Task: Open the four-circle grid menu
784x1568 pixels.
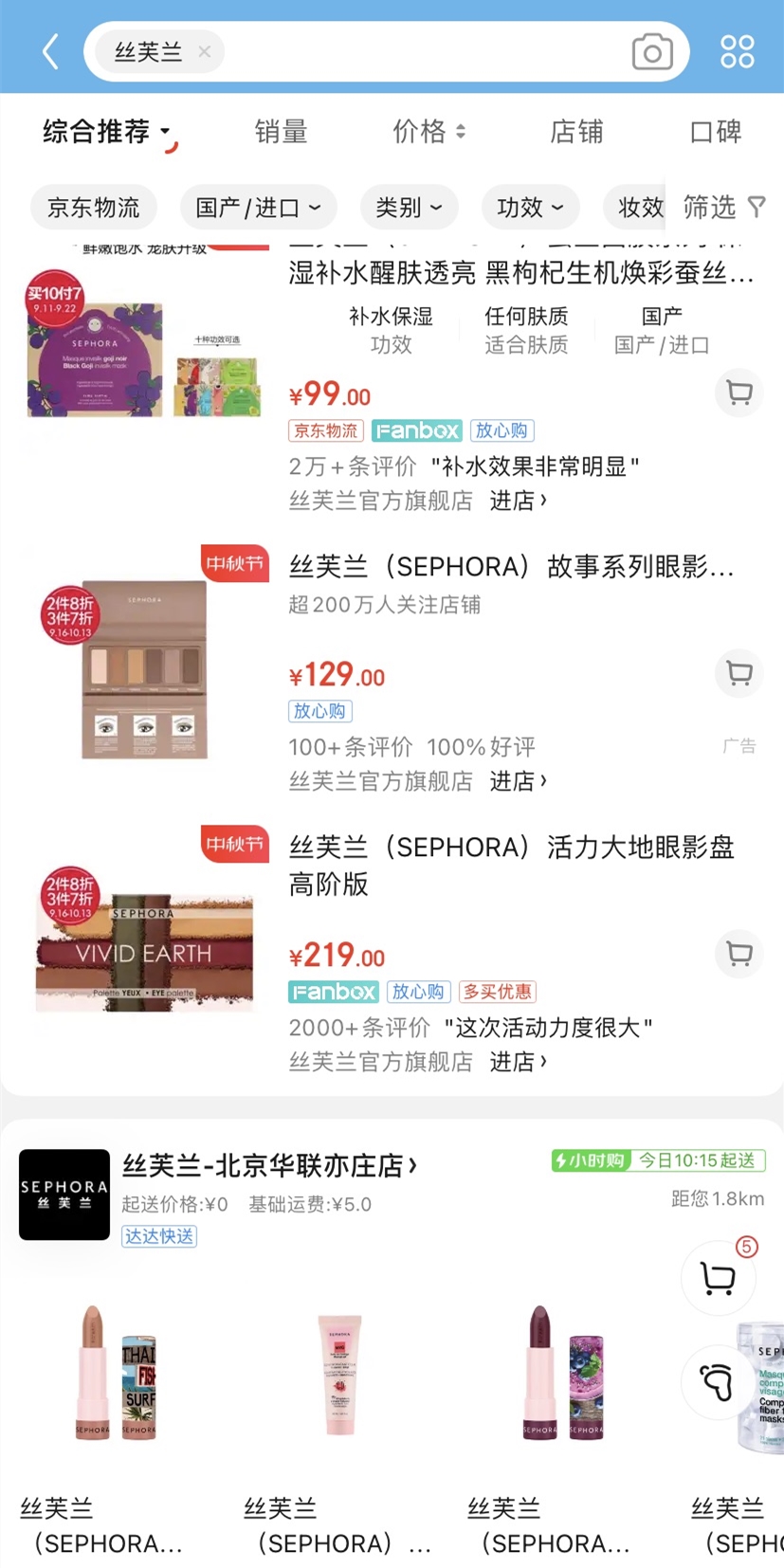Action: pyautogui.click(x=737, y=52)
